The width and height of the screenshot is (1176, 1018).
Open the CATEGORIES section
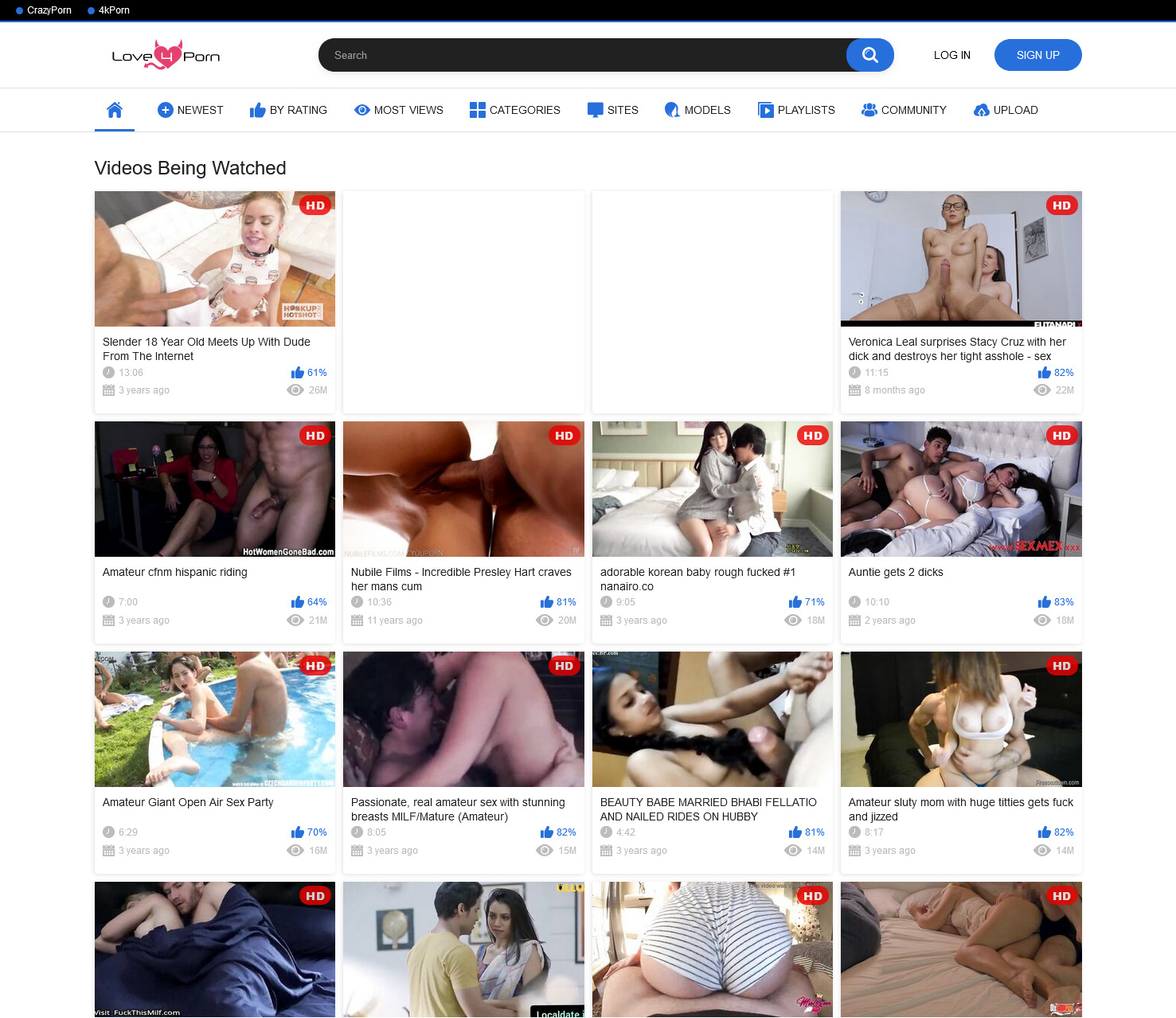point(515,110)
